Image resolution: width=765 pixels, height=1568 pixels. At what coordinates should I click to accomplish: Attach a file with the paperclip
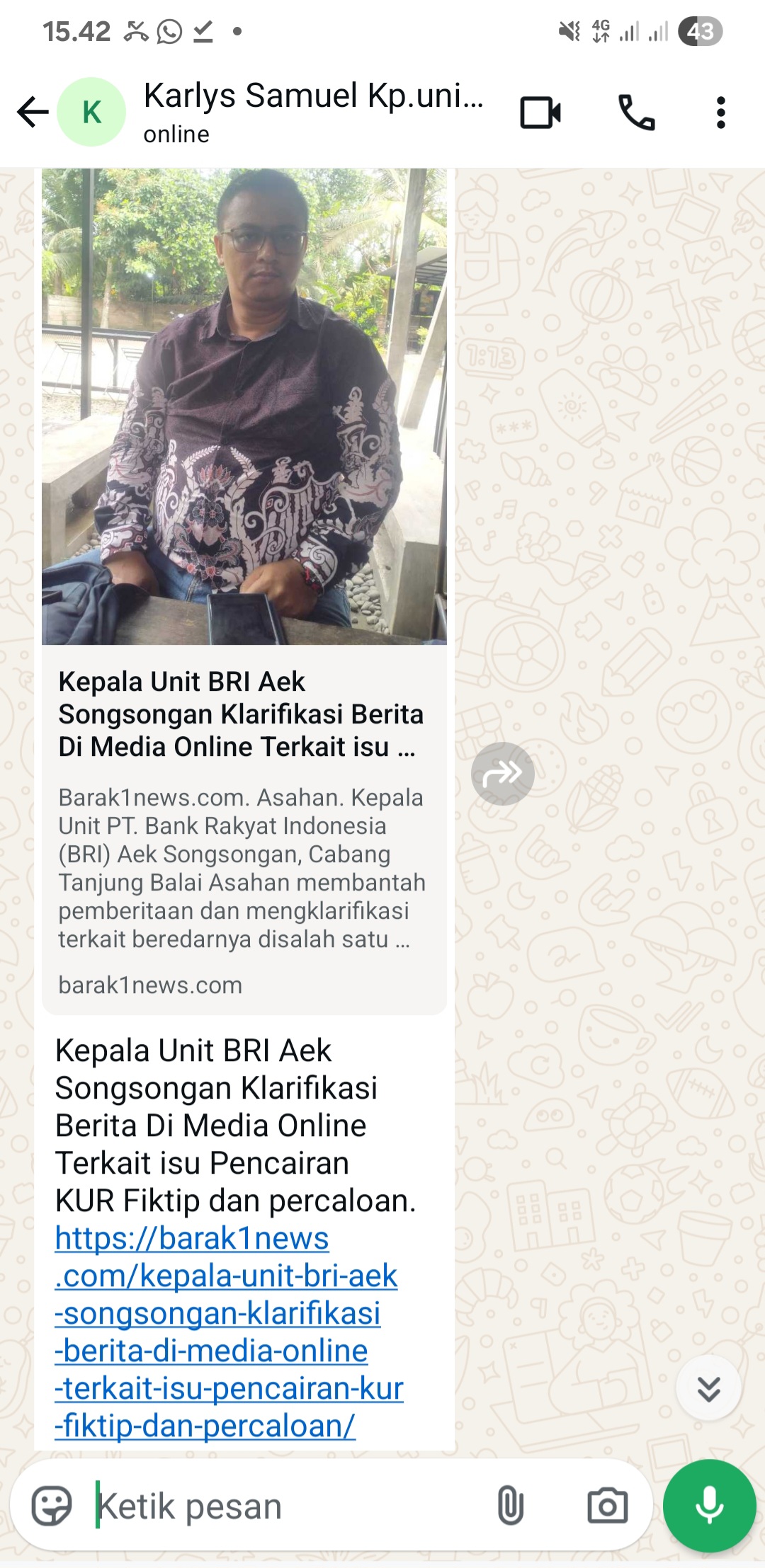click(510, 1506)
